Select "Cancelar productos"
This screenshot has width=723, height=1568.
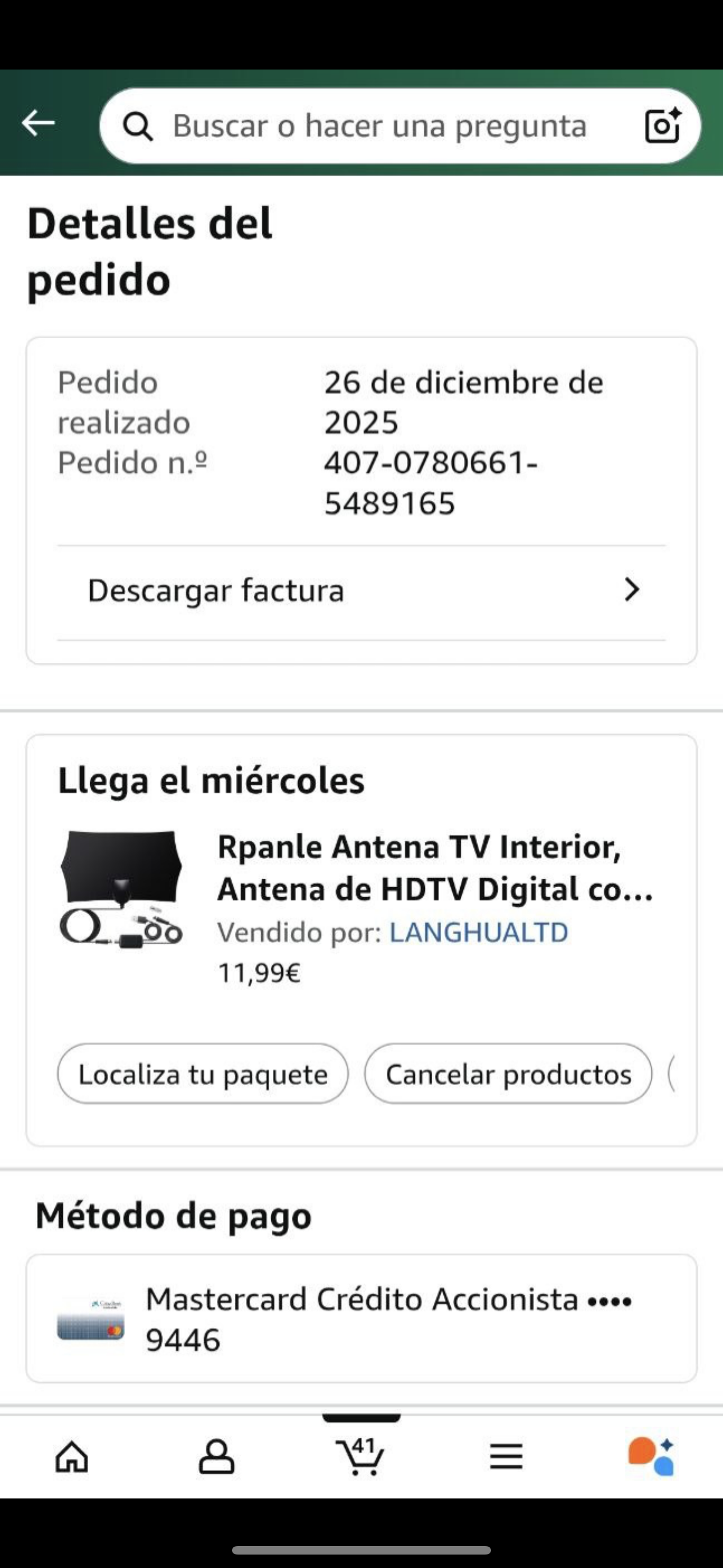click(508, 1074)
